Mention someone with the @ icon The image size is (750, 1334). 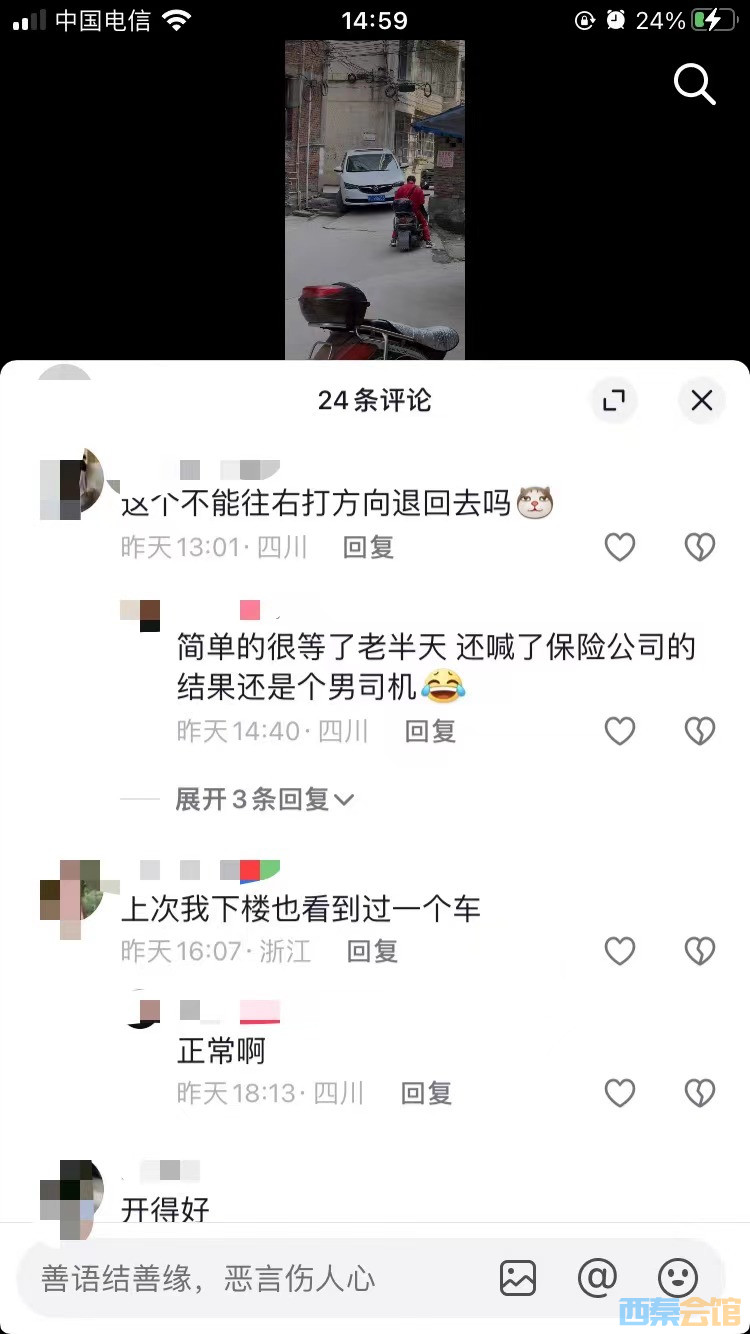coord(597,1278)
